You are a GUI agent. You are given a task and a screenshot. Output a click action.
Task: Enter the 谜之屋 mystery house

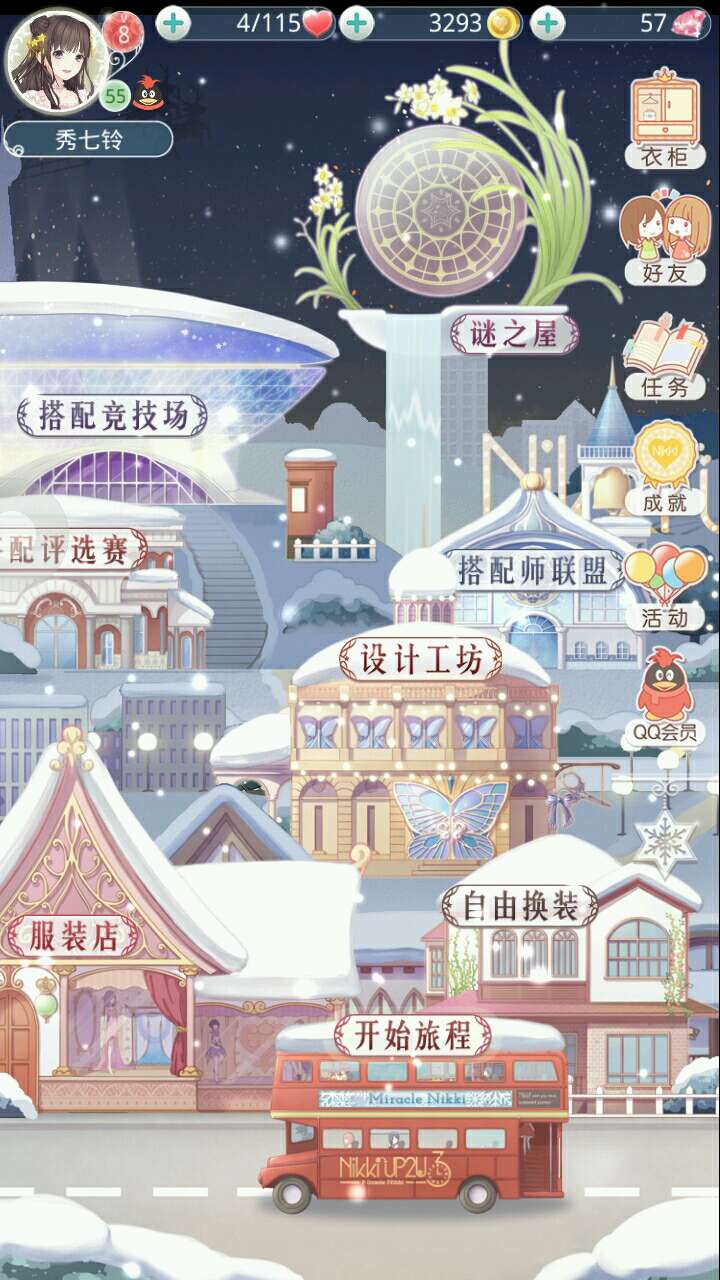click(513, 335)
